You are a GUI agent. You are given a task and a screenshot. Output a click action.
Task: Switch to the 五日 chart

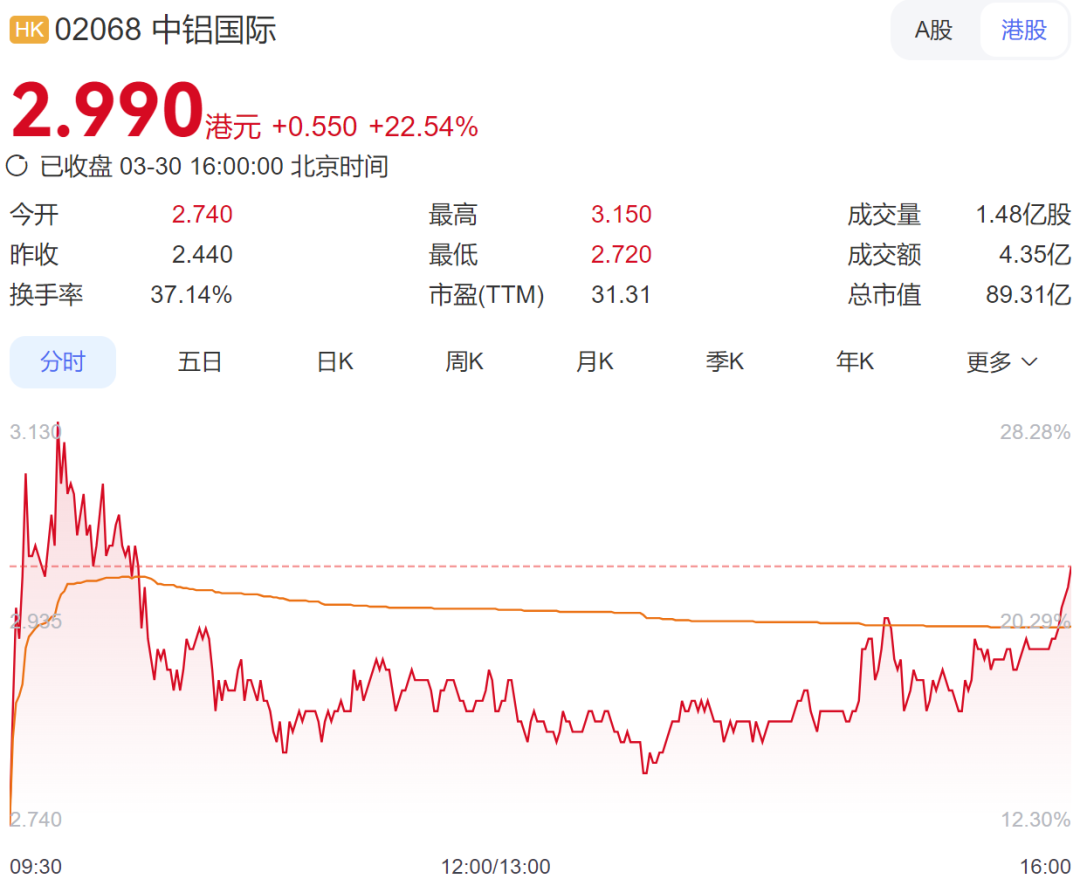pyautogui.click(x=200, y=362)
